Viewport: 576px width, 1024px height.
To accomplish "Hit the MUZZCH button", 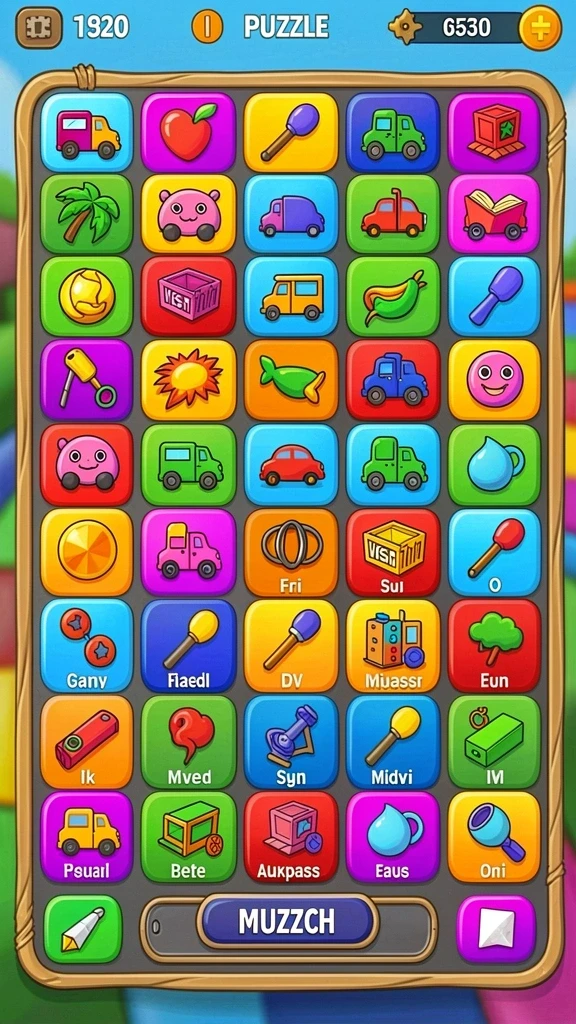I will 288,921.
